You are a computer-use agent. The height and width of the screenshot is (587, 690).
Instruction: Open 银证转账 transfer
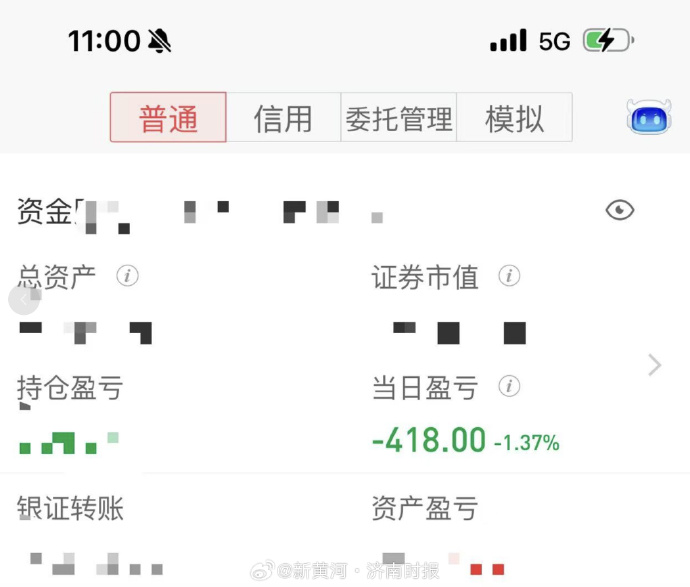[x=70, y=508]
